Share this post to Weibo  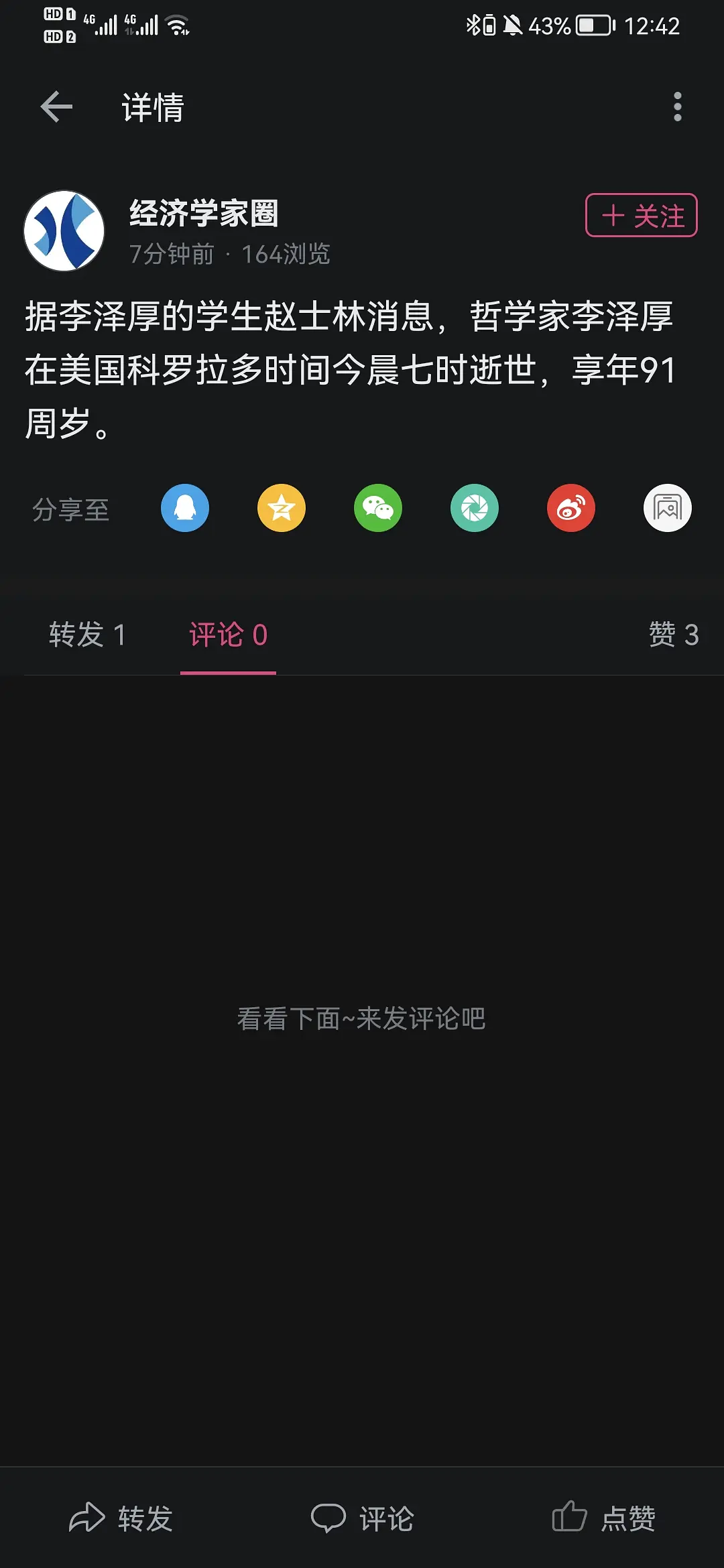click(x=571, y=508)
